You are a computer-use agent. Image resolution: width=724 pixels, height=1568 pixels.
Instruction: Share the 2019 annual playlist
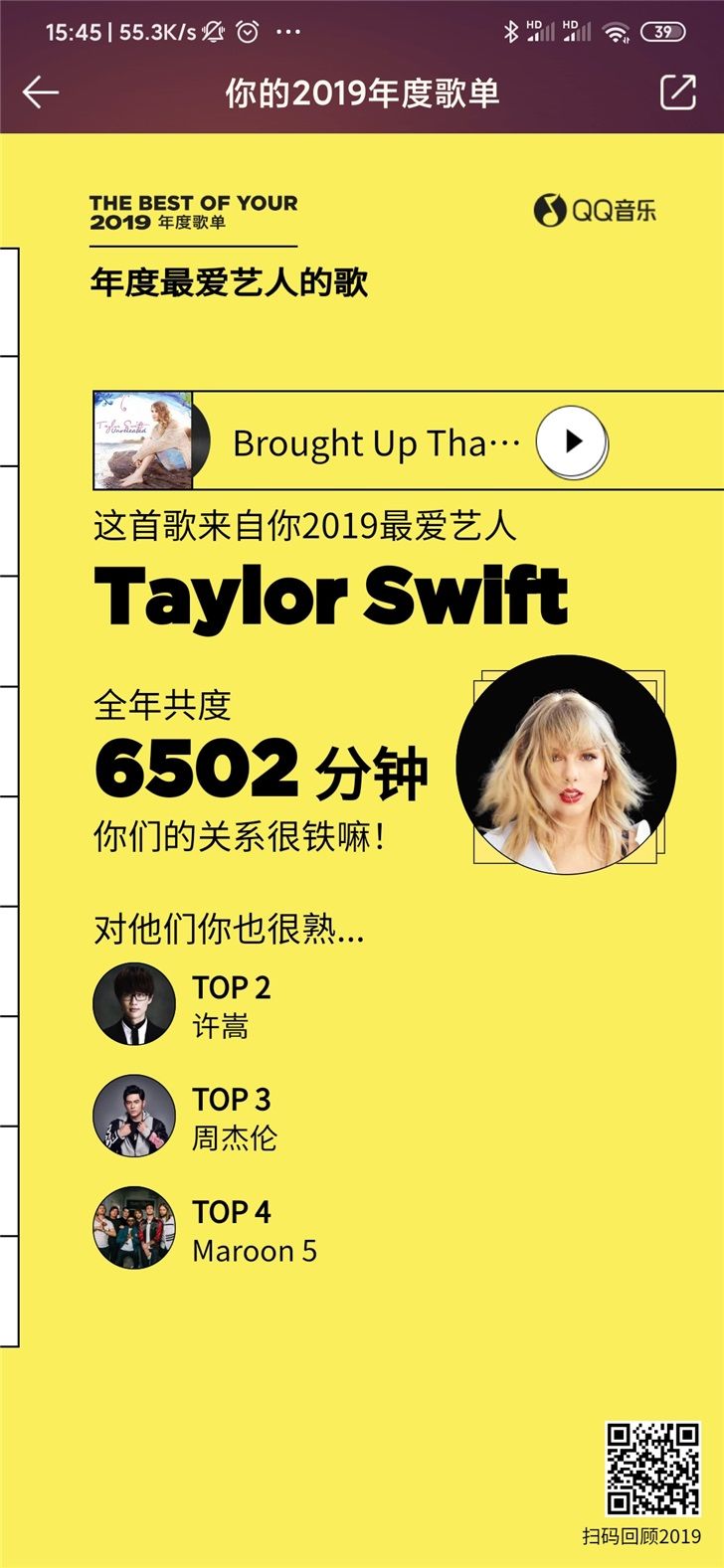(x=678, y=92)
